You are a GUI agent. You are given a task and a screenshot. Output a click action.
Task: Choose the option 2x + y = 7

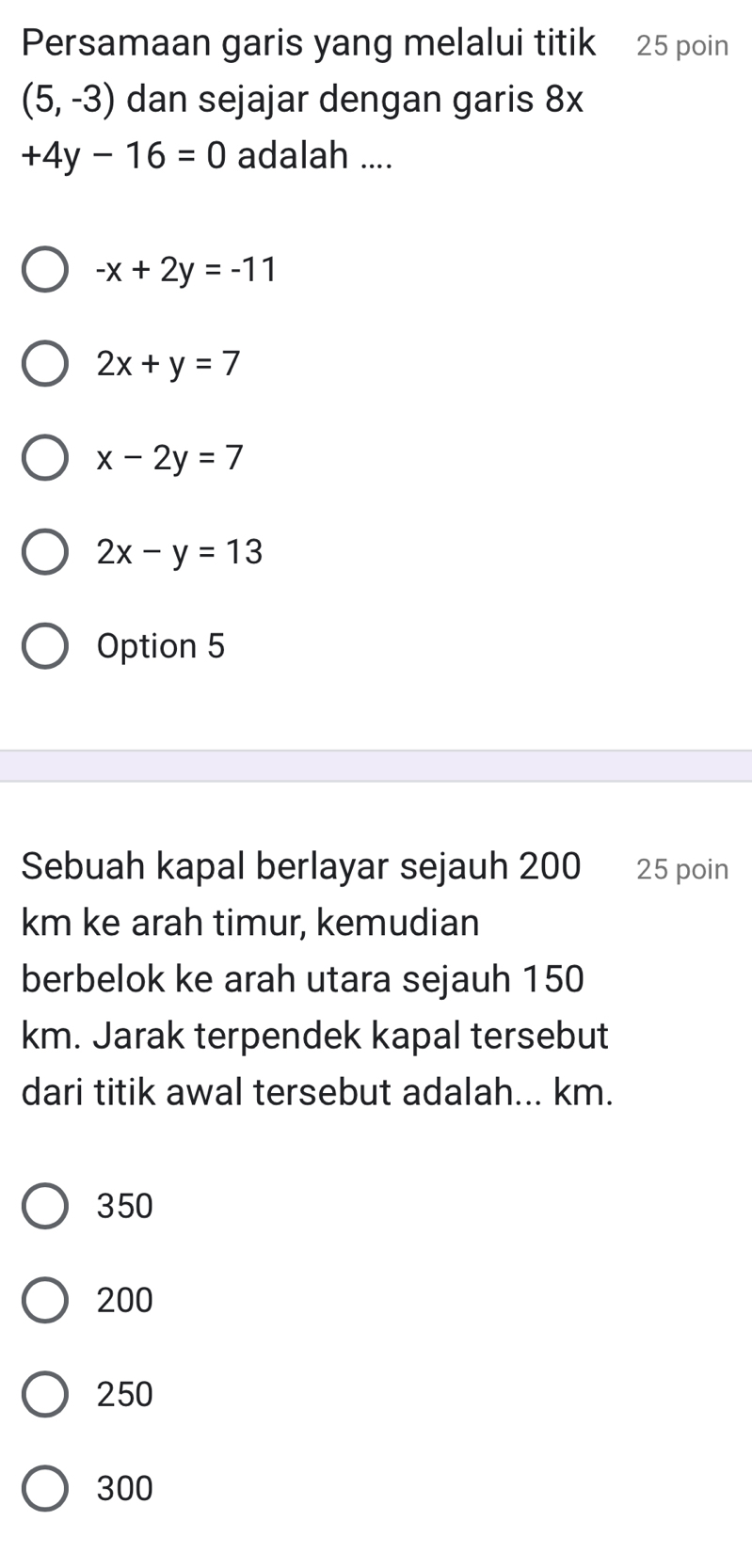45,364
